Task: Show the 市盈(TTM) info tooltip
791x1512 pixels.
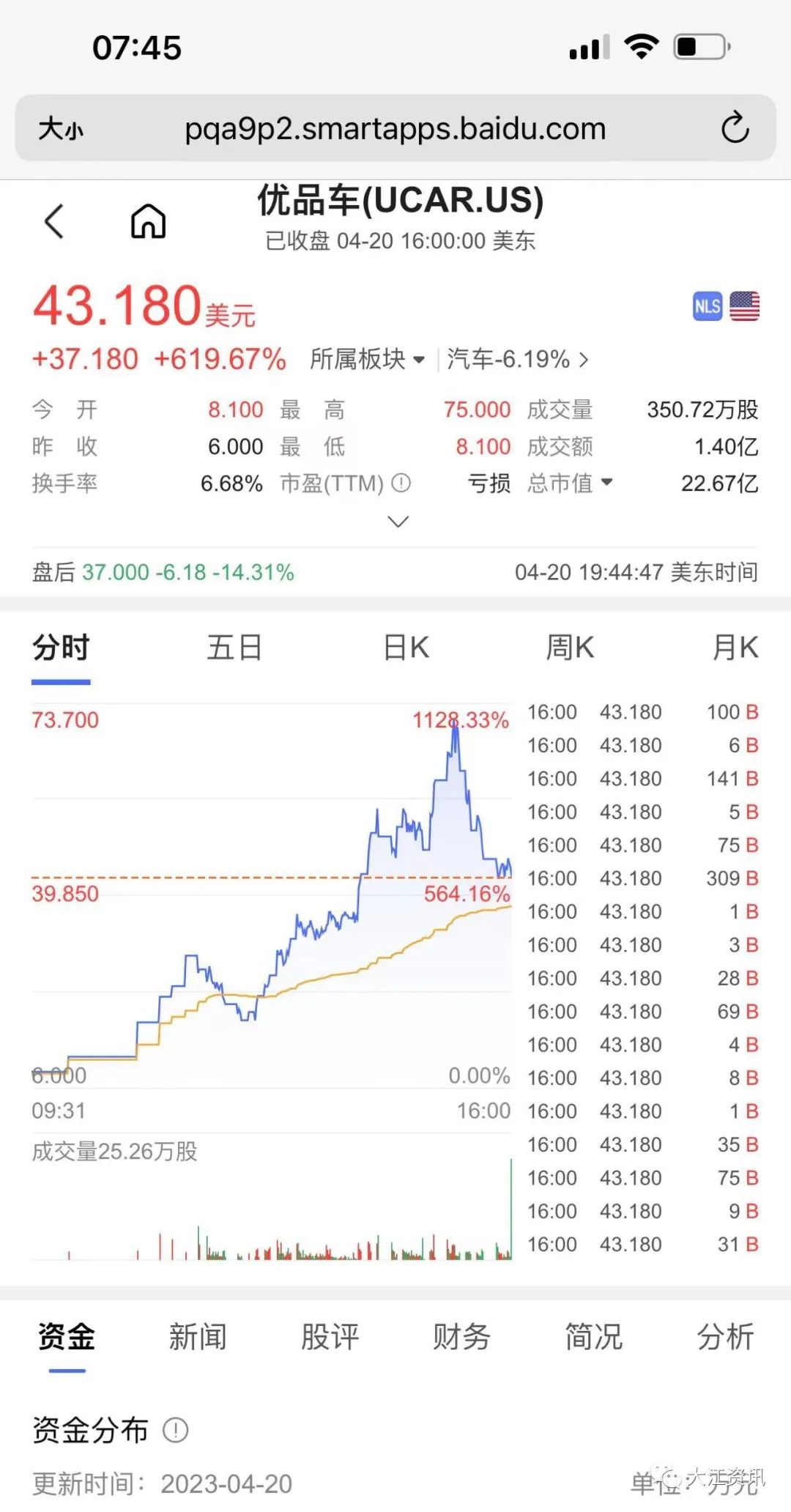Action: (x=401, y=483)
